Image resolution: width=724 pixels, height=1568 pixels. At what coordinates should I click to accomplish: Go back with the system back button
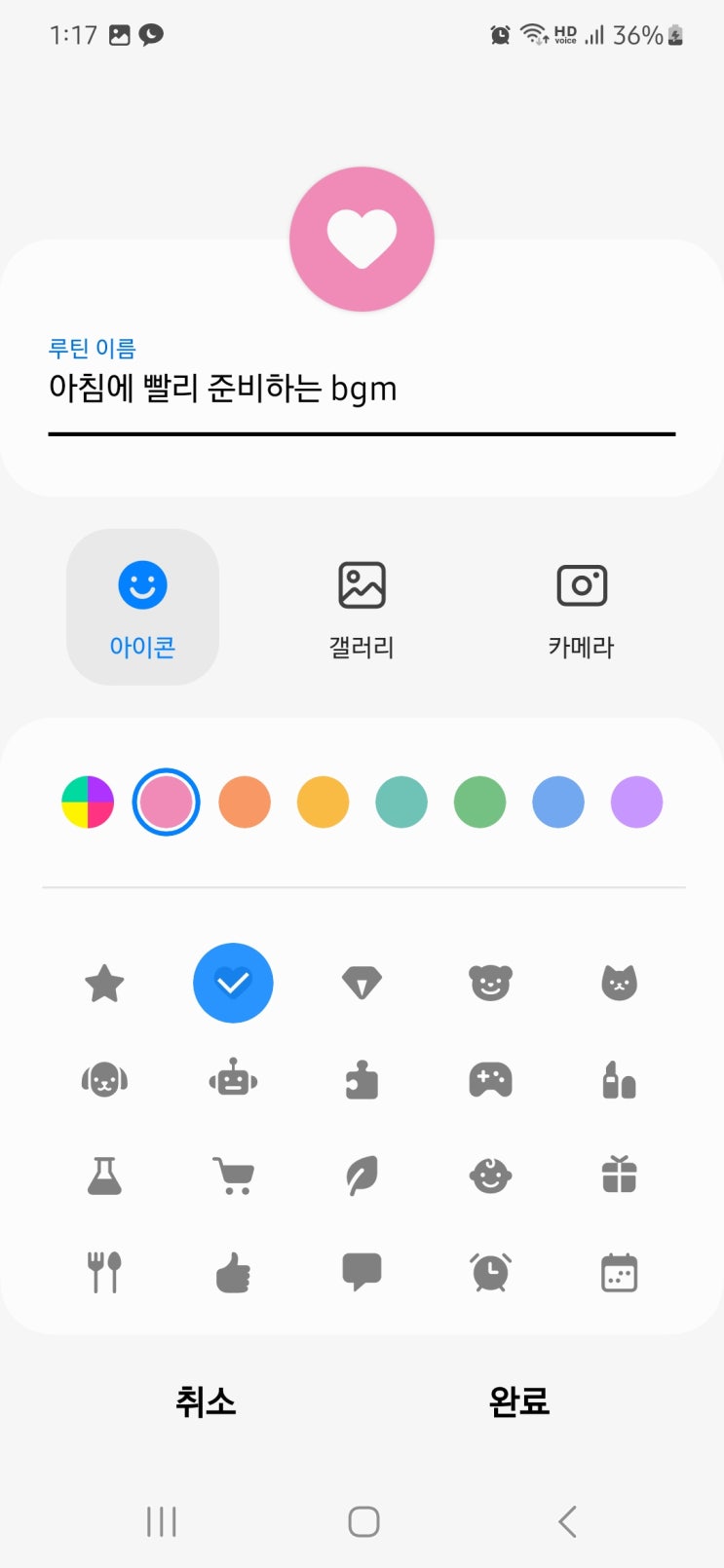[567, 1521]
